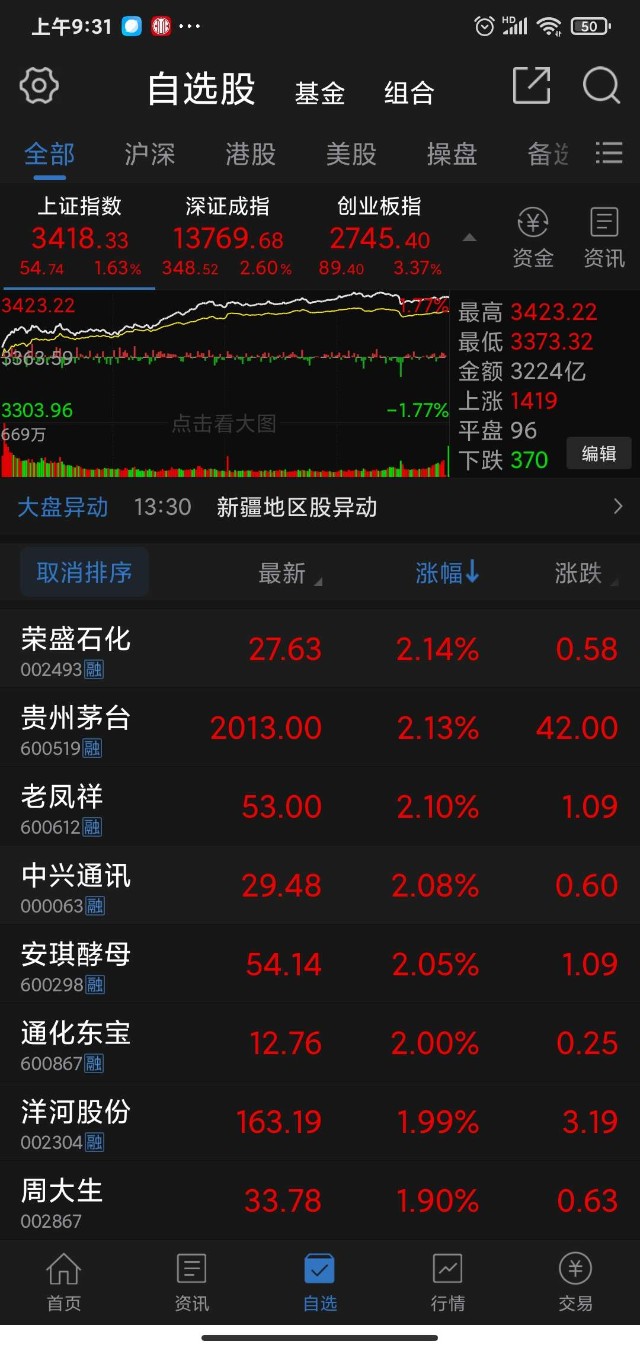Open 资金 capital flow
This screenshot has width=640, height=1351.
coord(533,238)
